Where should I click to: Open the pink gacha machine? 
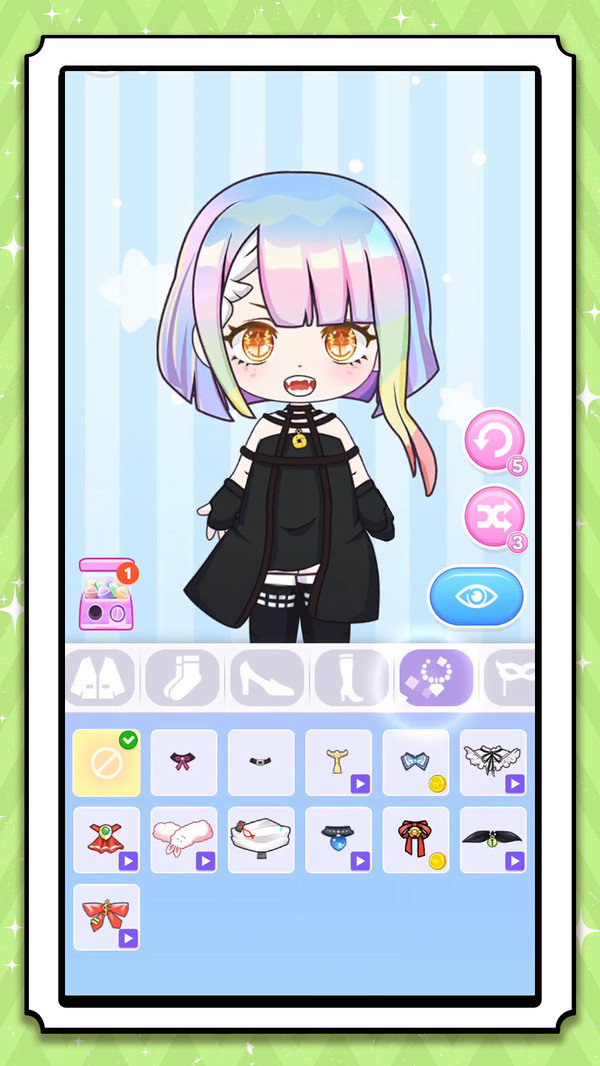(x=106, y=596)
